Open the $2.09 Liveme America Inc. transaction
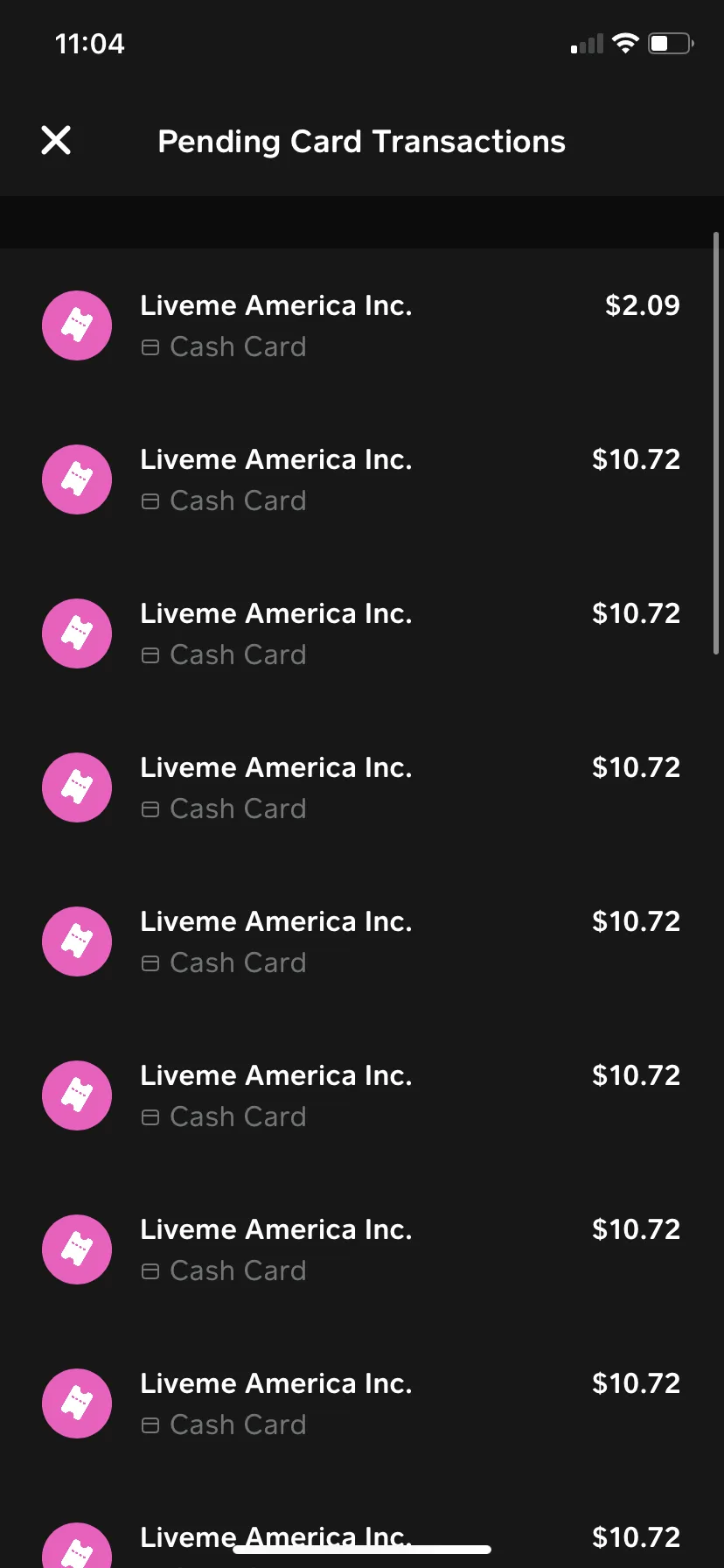 tap(362, 325)
